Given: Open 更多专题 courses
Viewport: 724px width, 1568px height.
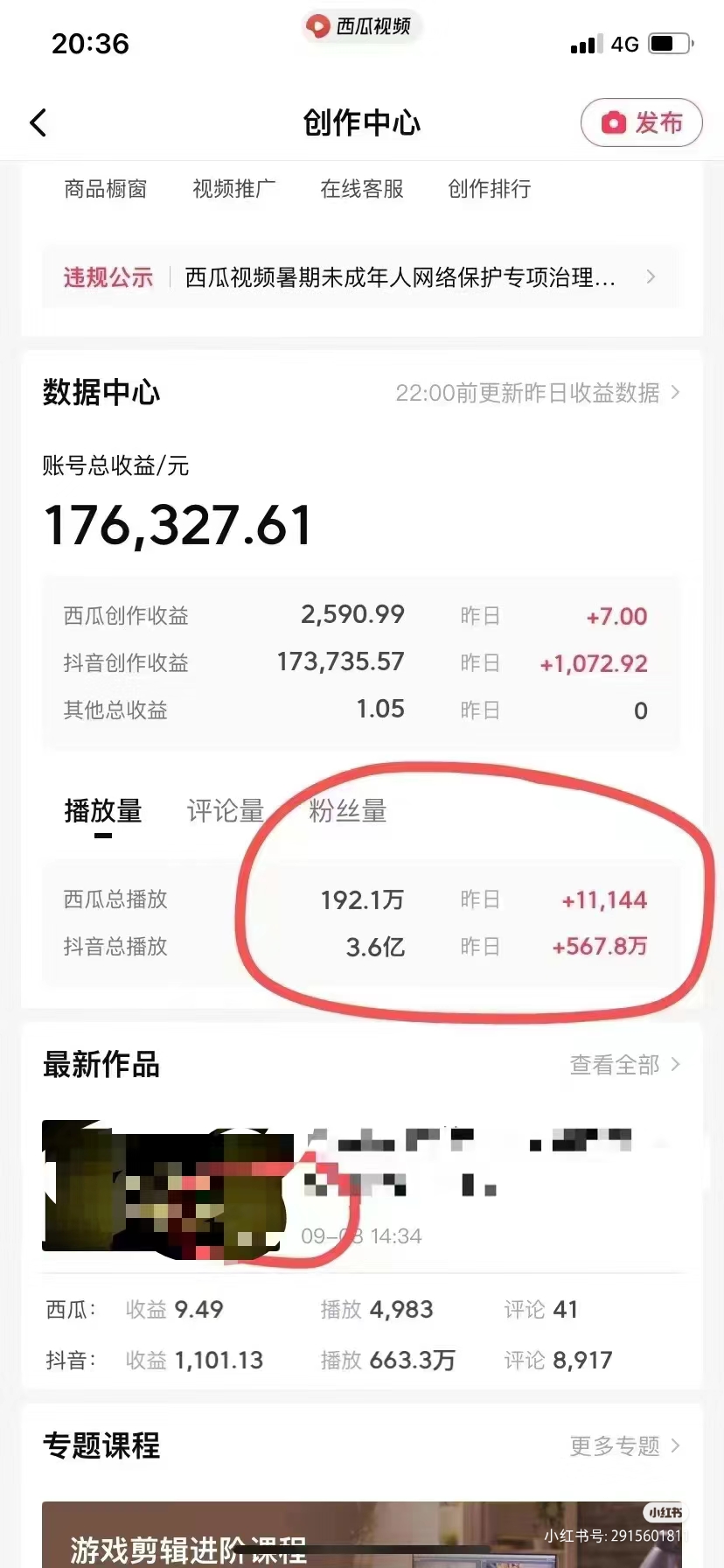Looking at the screenshot, I should [x=623, y=1446].
